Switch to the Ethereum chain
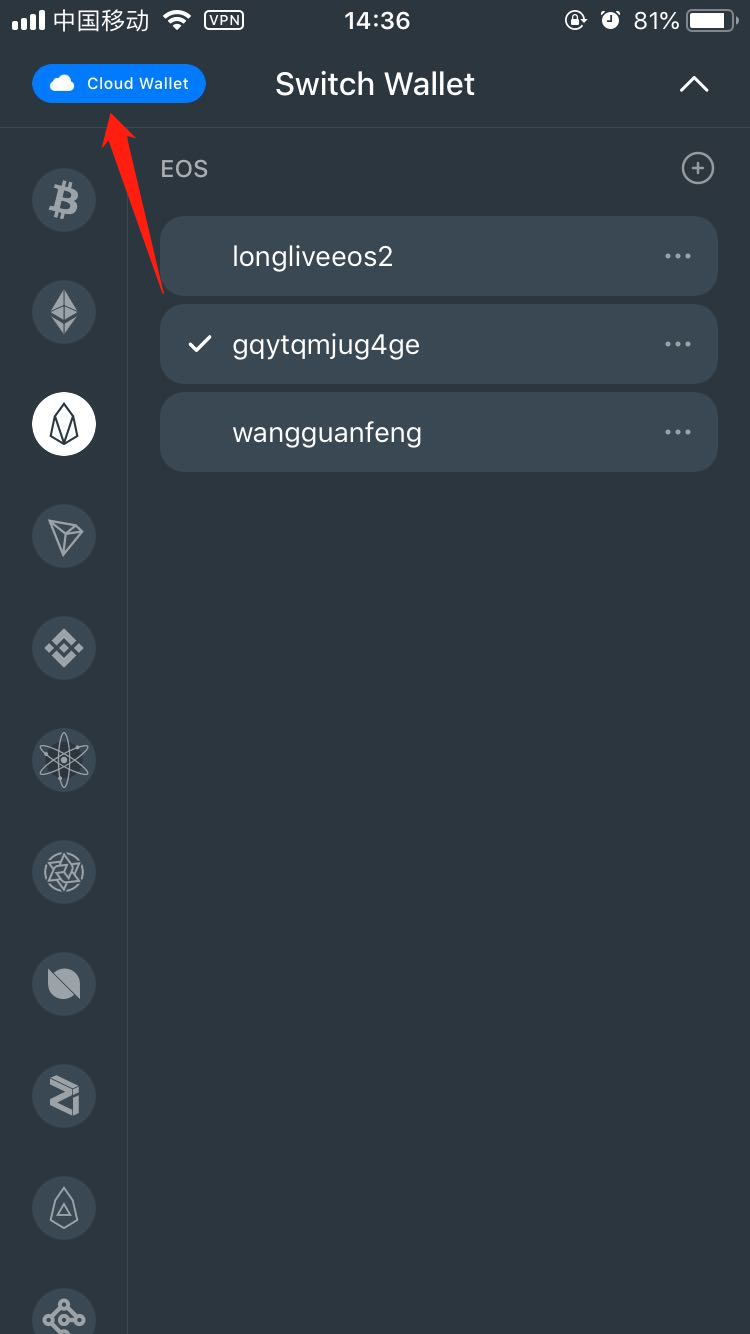The image size is (750, 1334). 64,312
